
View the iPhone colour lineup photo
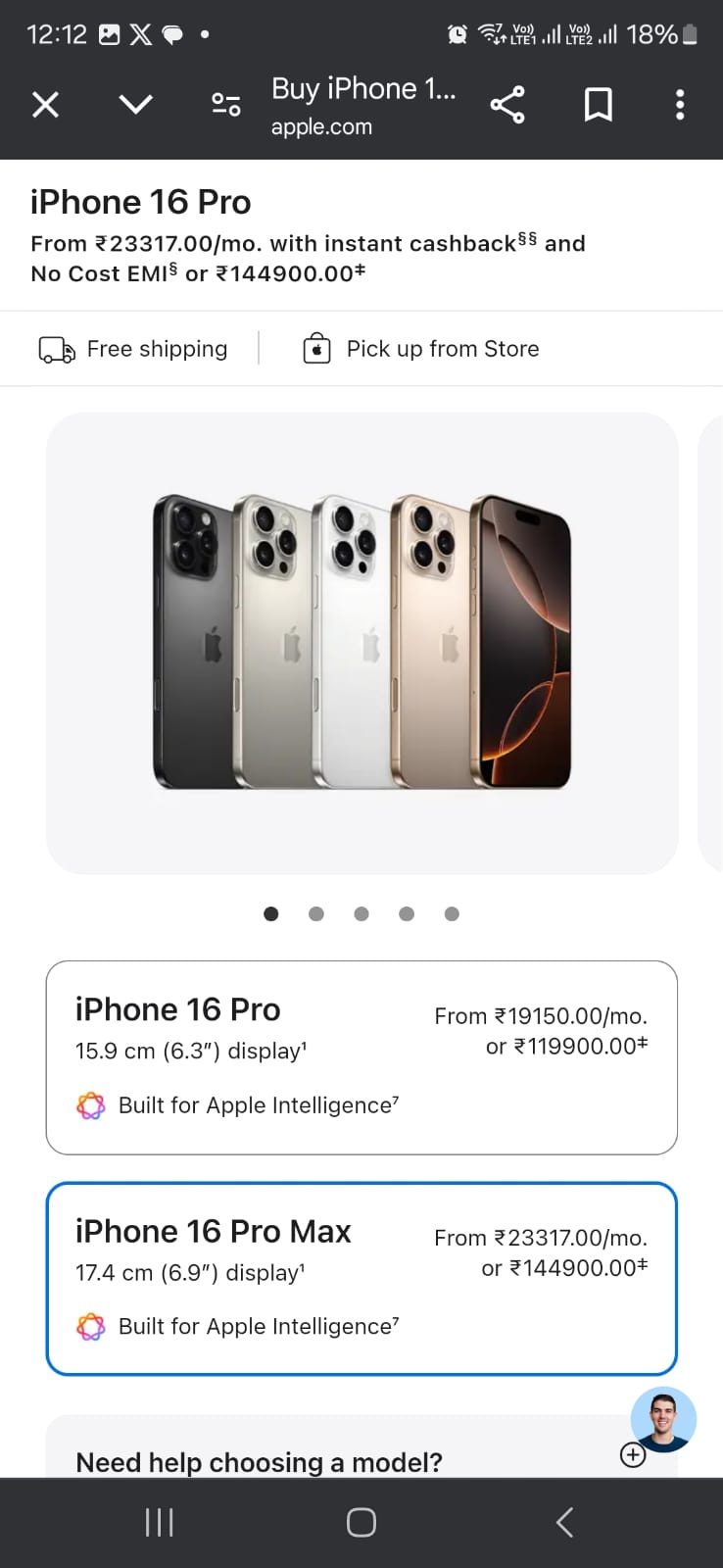click(x=361, y=642)
